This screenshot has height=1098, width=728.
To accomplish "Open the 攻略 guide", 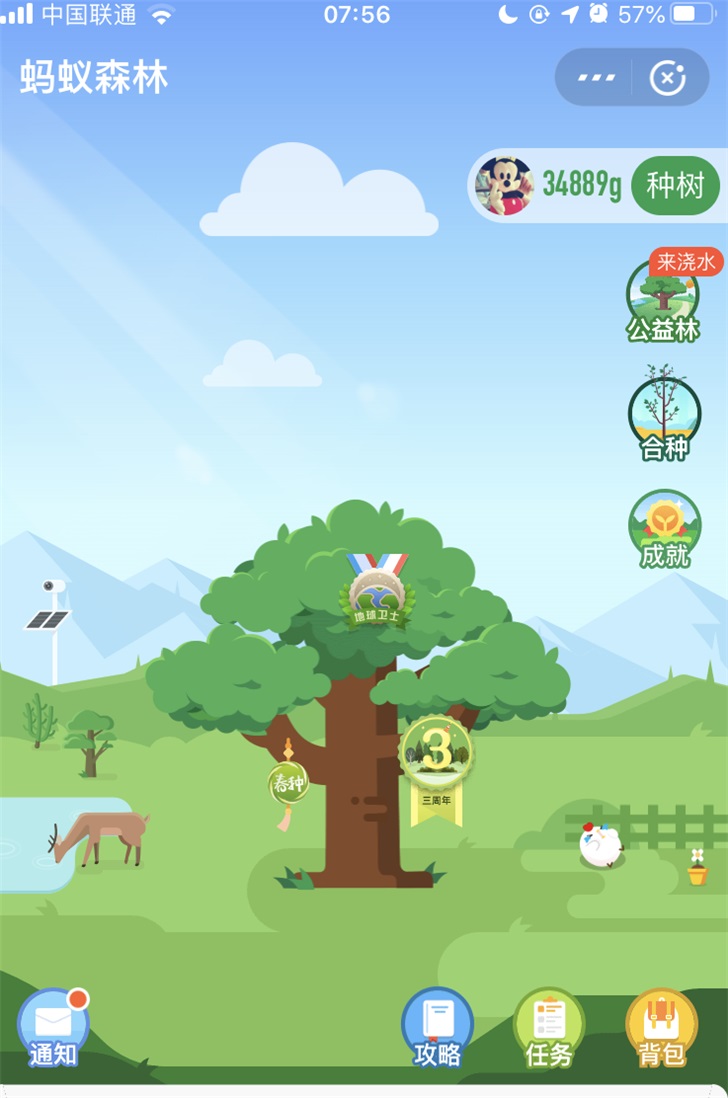I will tap(437, 1027).
